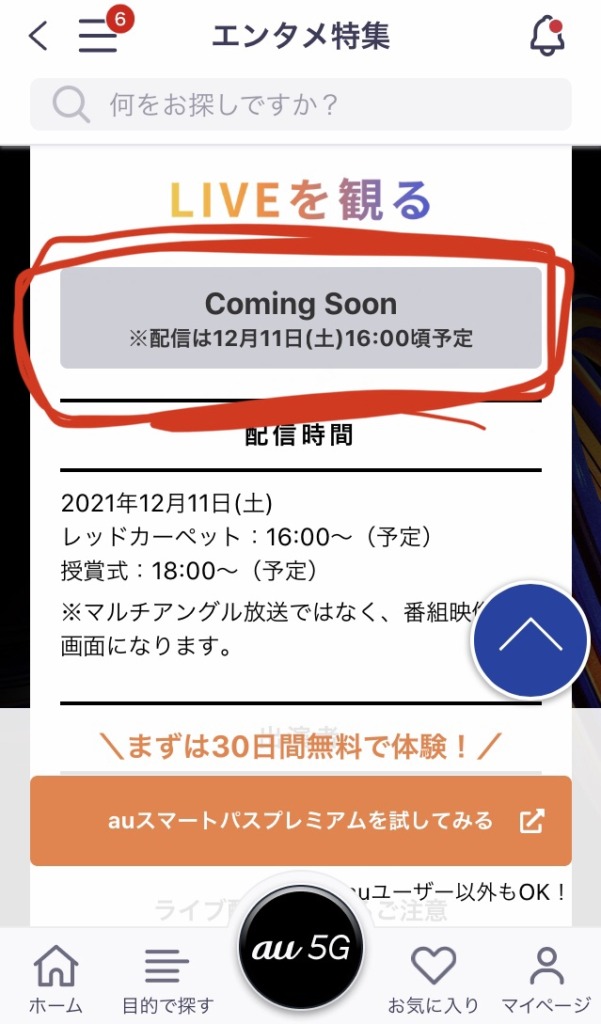Switch to the 目的で探す tab

pos(167,978)
